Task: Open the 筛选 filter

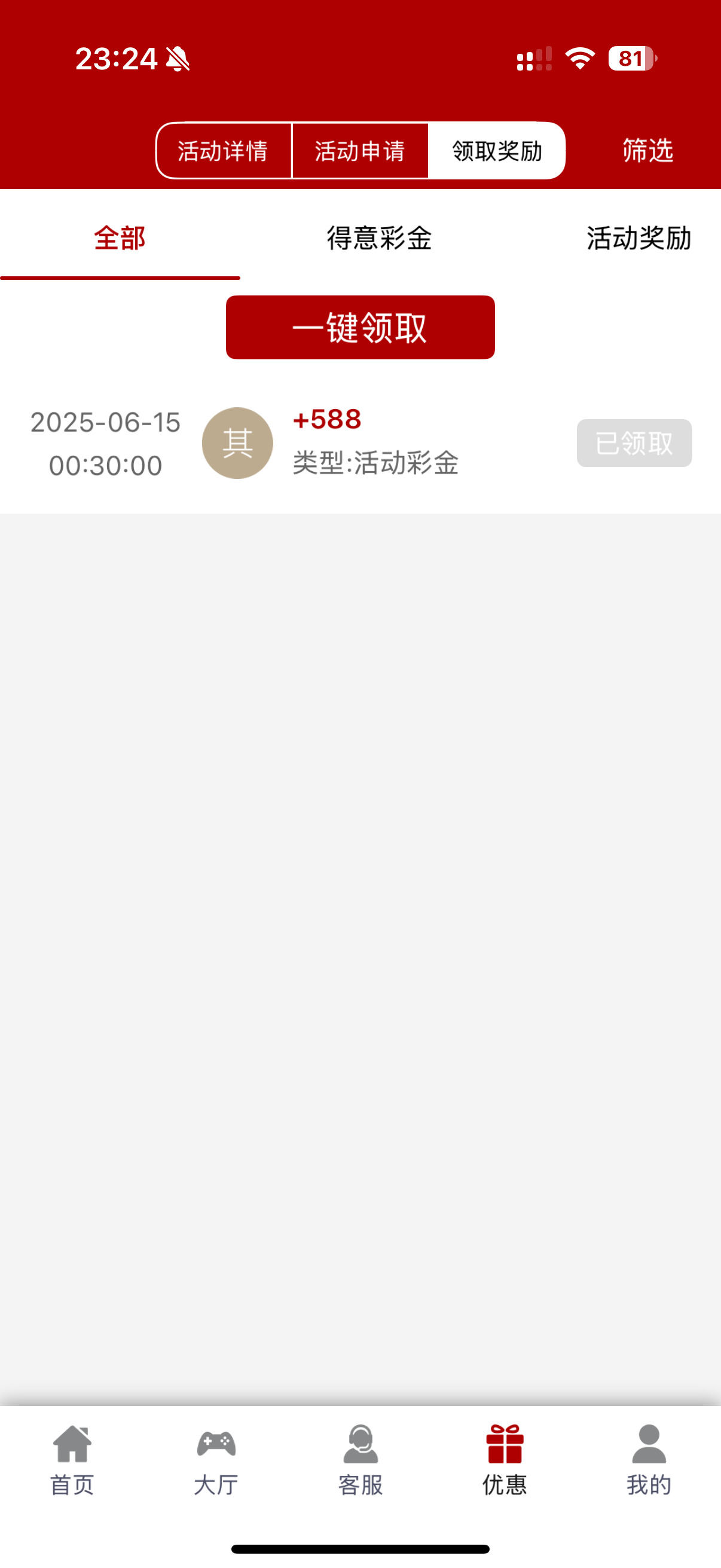Action: click(x=647, y=150)
